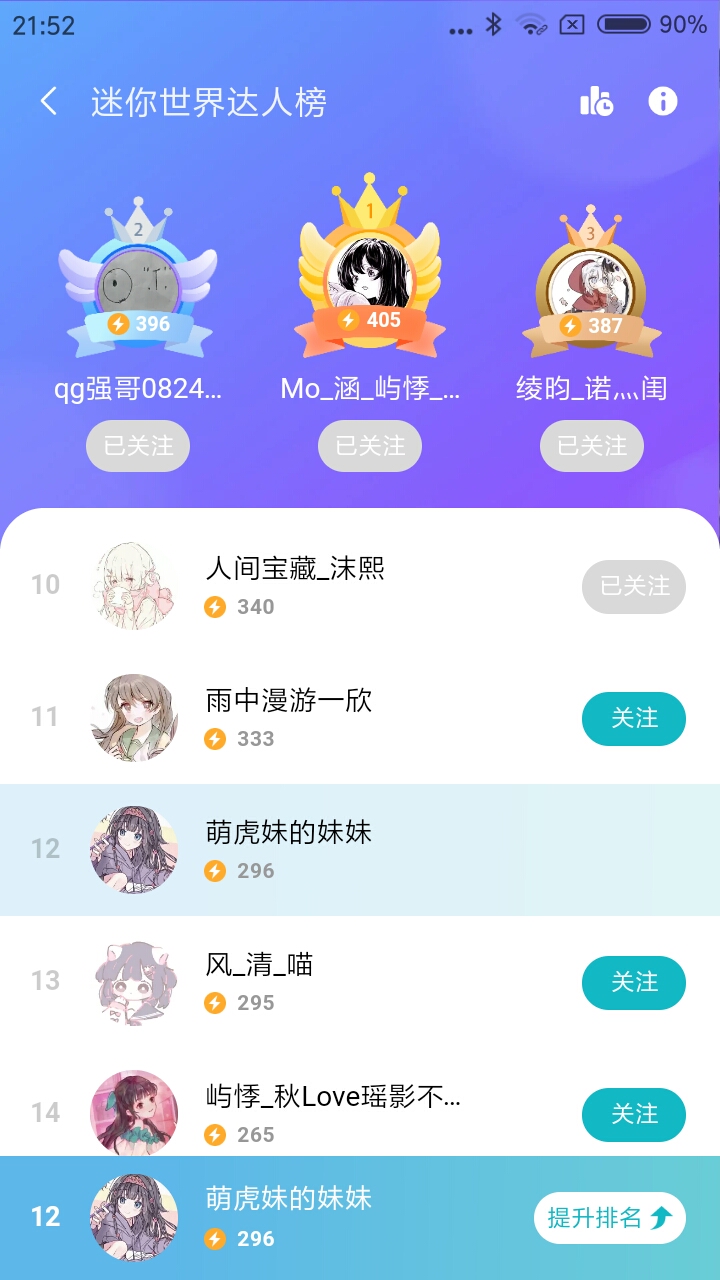Screen dimensions: 720x1280
Task: Open 人间宝藏_沫熙 row
Action: 360,586
